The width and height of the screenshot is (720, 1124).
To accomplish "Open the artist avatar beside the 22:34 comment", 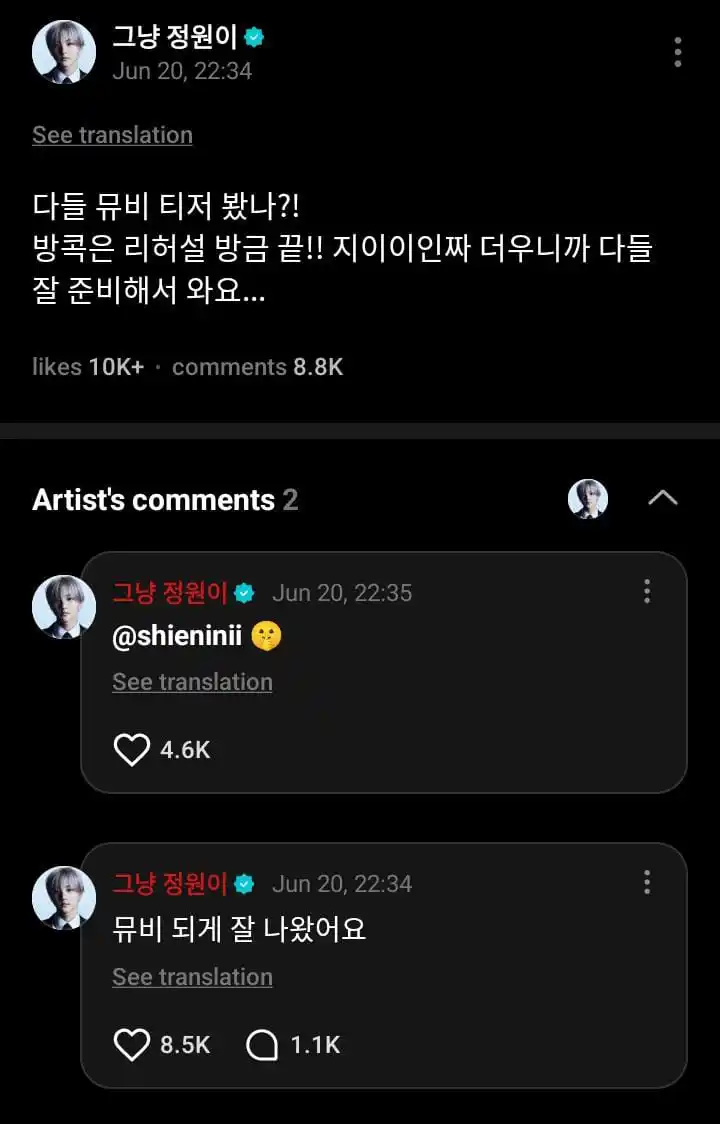I will click(x=64, y=898).
